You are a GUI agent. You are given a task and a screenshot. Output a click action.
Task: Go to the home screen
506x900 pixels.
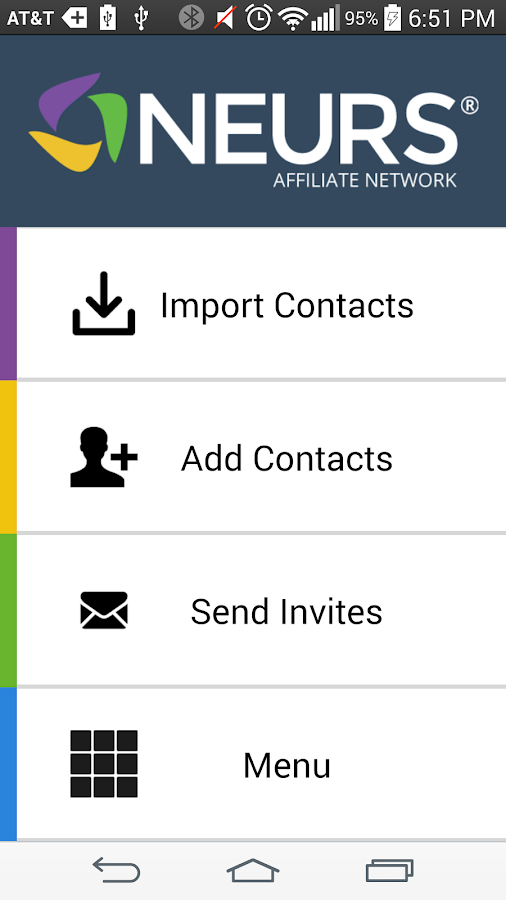253,870
